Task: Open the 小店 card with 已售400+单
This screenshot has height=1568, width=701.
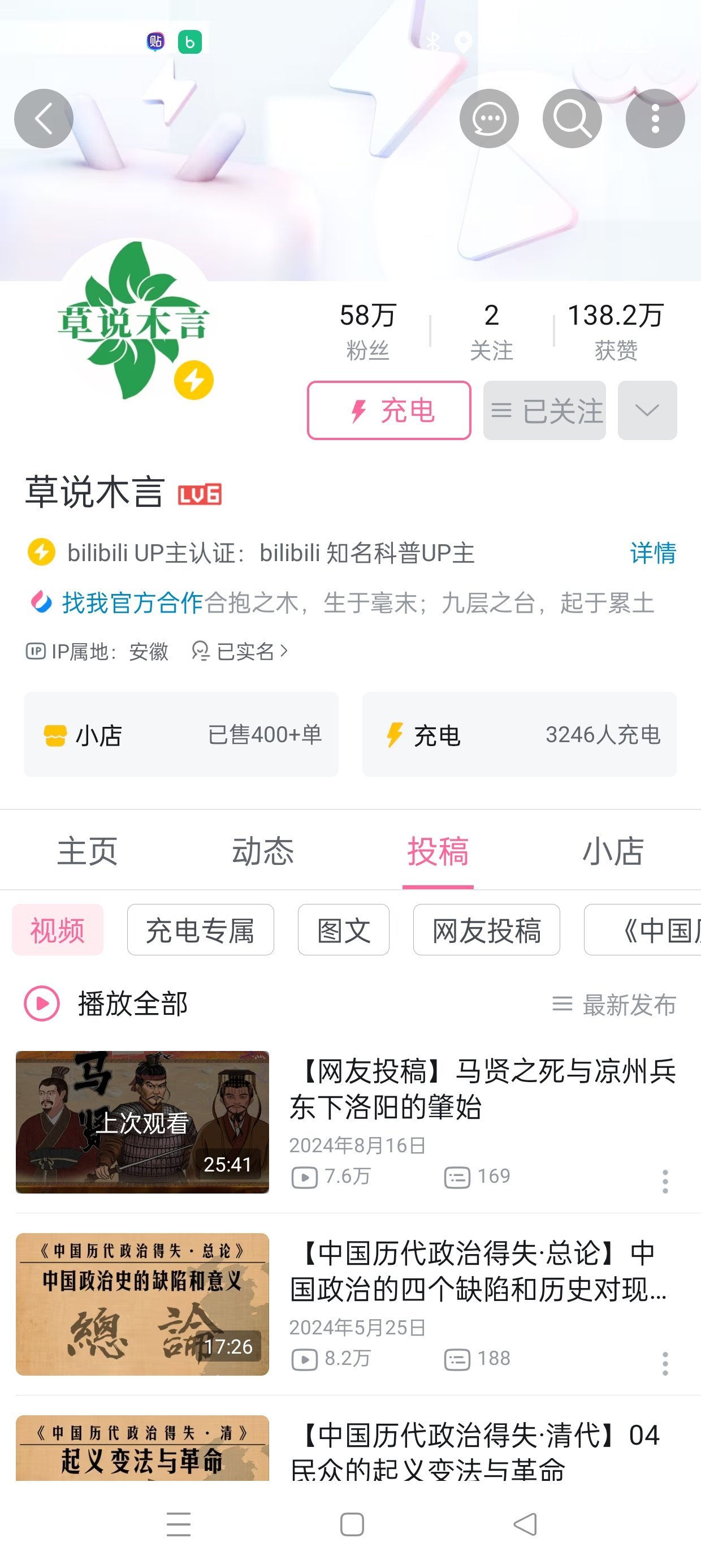Action: click(x=181, y=735)
